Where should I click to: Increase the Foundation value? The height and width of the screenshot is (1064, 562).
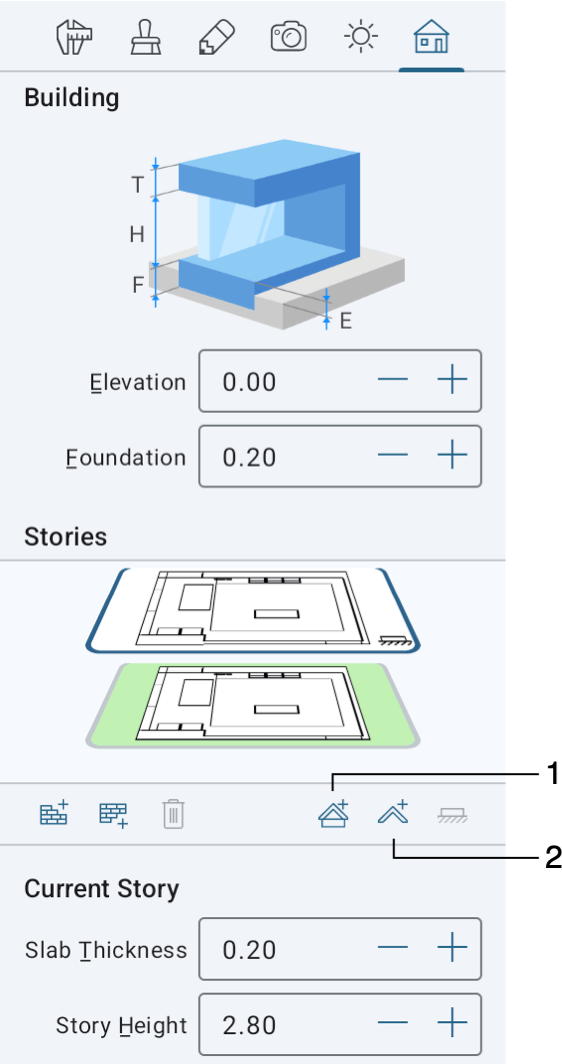pyautogui.click(x=452, y=456)
